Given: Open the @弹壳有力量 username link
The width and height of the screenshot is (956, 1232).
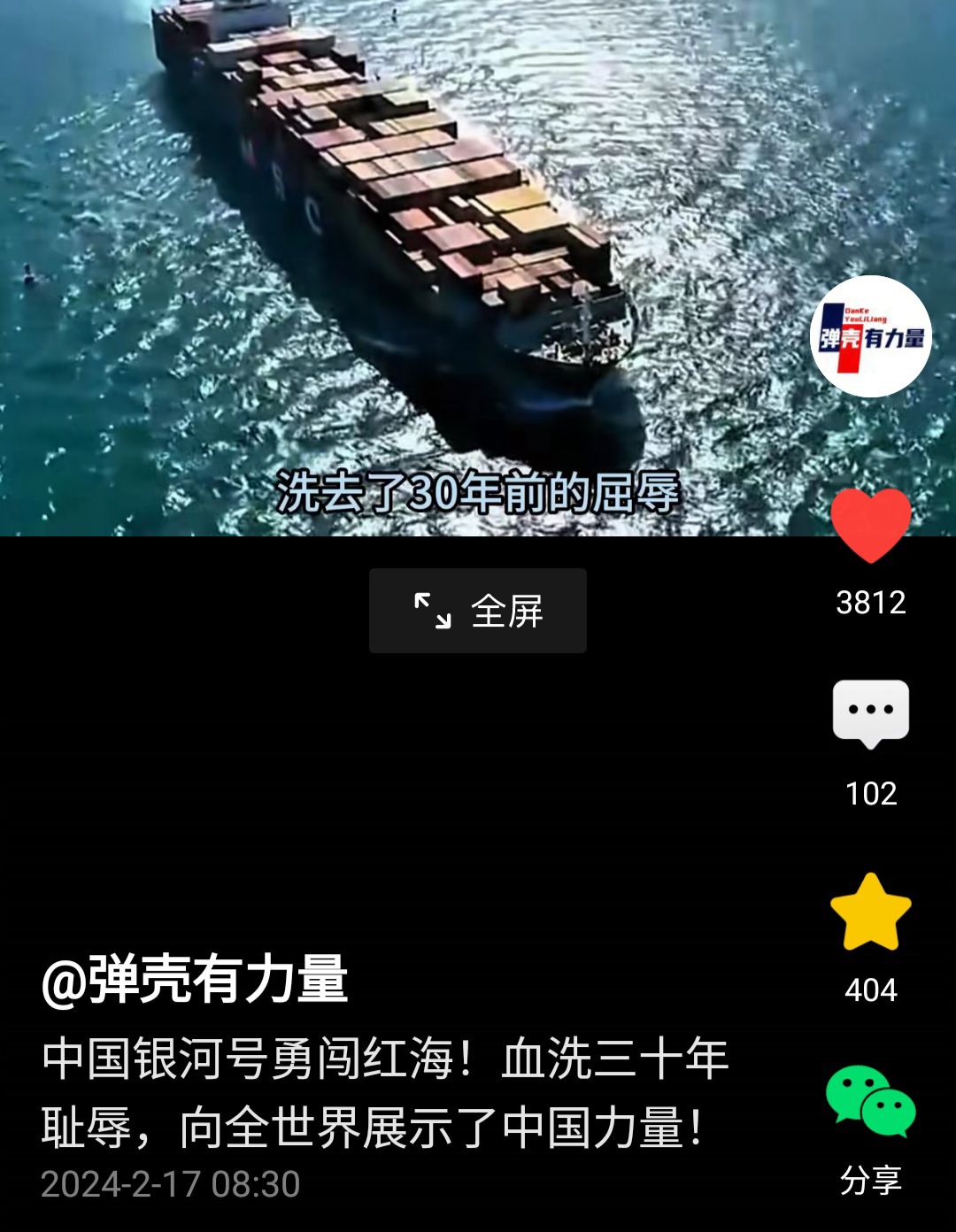Looking at the screenshot, I should (195, 979).
